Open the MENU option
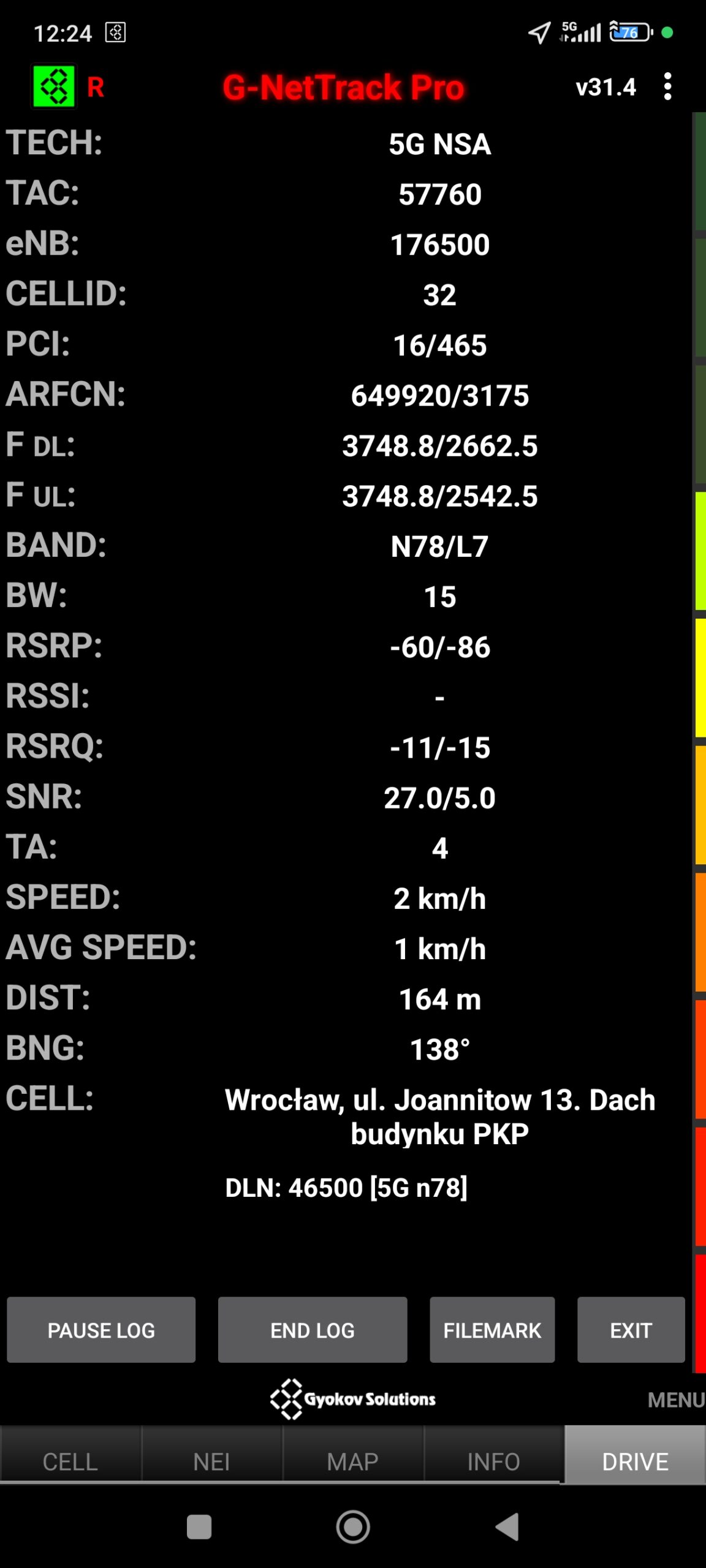The height and width of the screenshot is (1568, 706). (675, 1400)
